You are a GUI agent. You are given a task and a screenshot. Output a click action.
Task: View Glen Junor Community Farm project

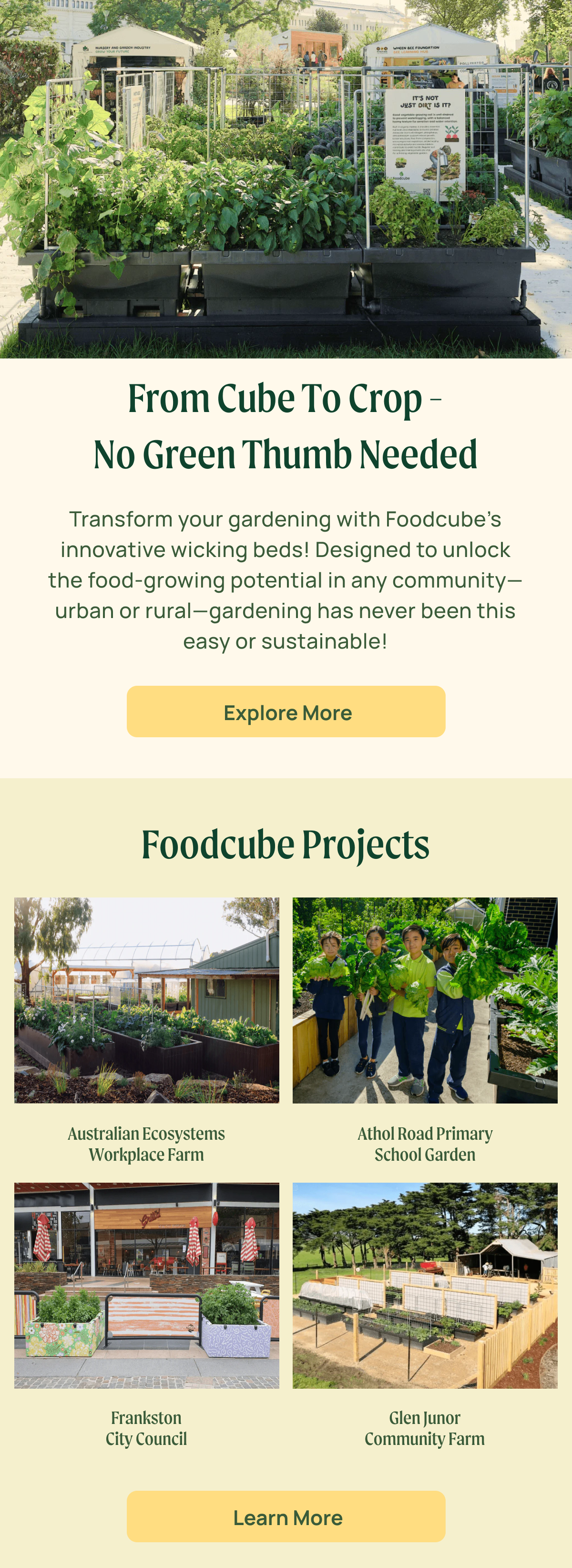coord(425,1285)
